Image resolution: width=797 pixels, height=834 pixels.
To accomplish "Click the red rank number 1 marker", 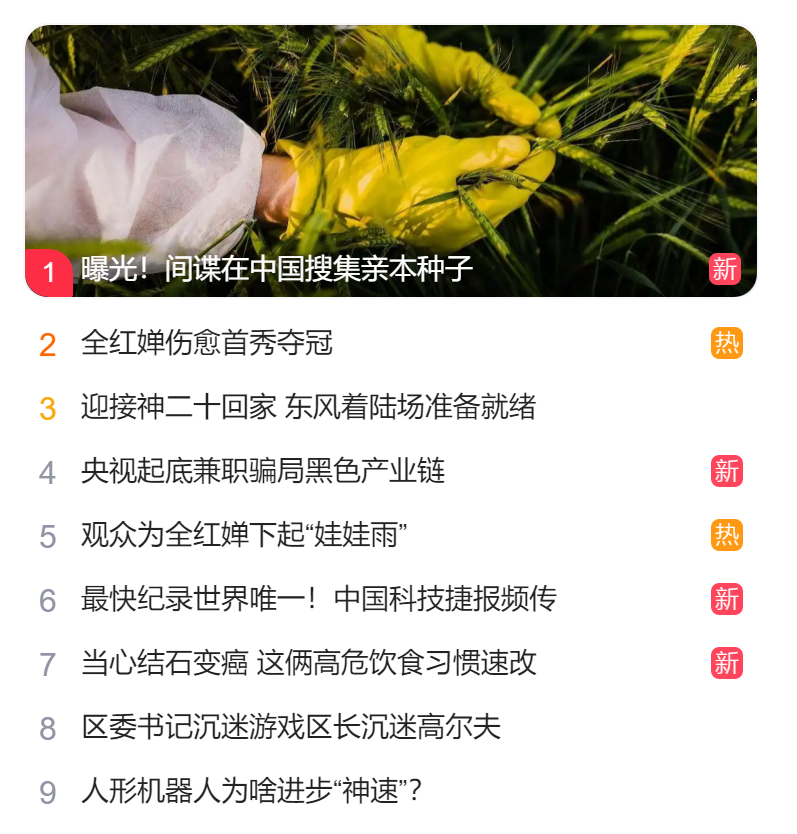I will [51, 270].
